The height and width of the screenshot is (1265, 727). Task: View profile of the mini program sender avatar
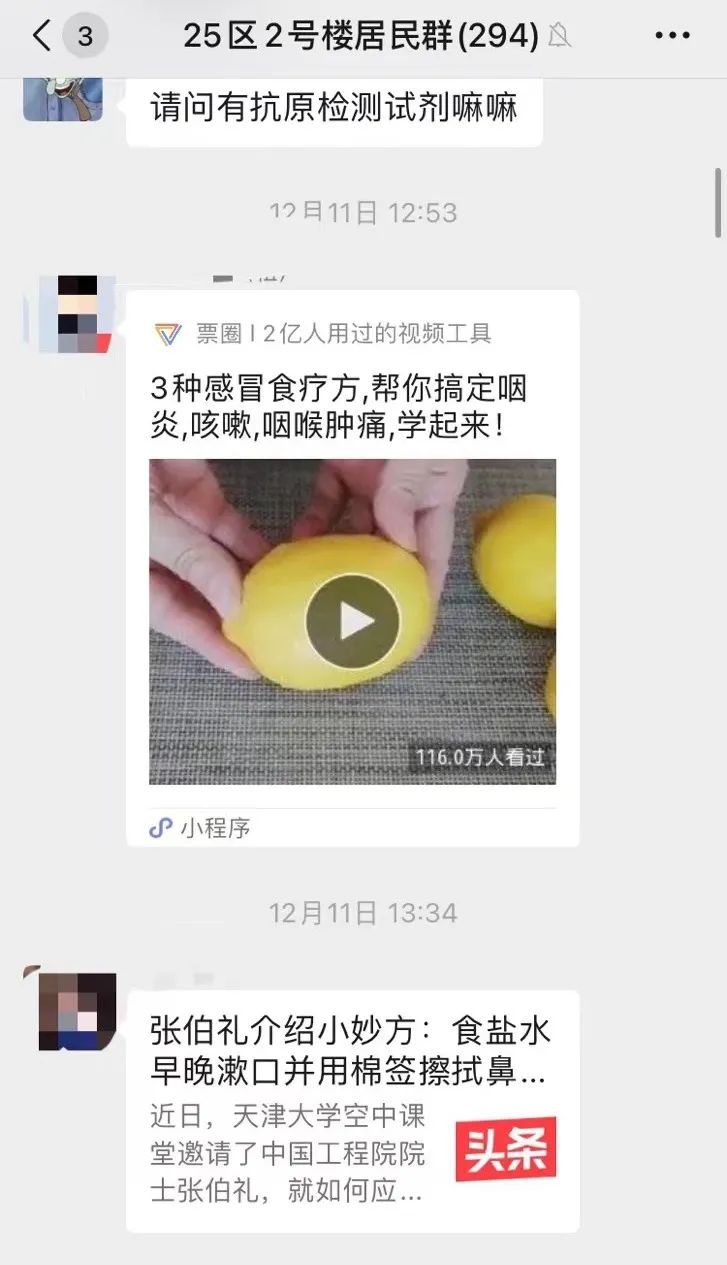pos(76,314)
